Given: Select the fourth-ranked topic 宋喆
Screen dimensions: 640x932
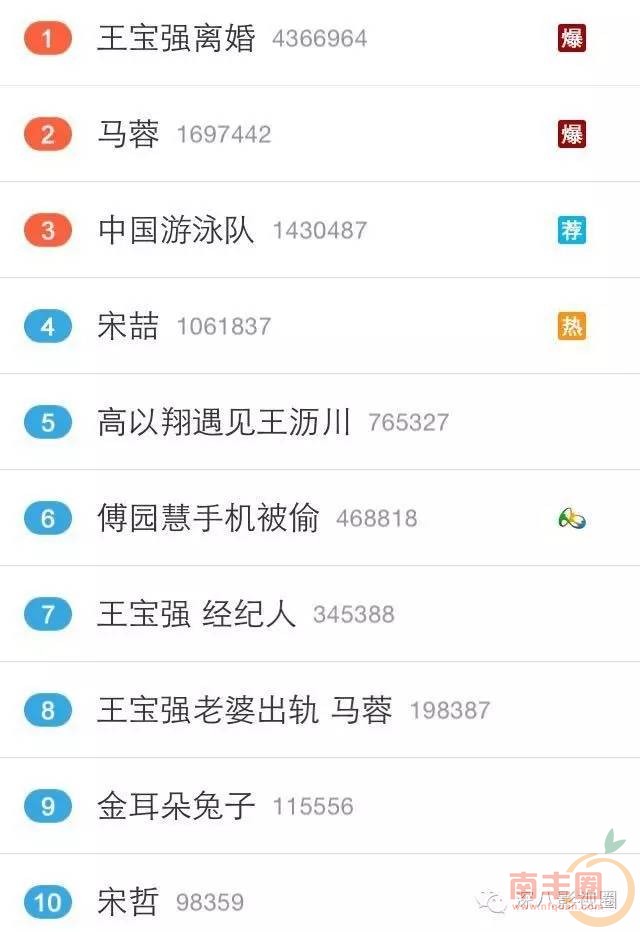Looking at the screenshot, I should click(x=128, y=326).
